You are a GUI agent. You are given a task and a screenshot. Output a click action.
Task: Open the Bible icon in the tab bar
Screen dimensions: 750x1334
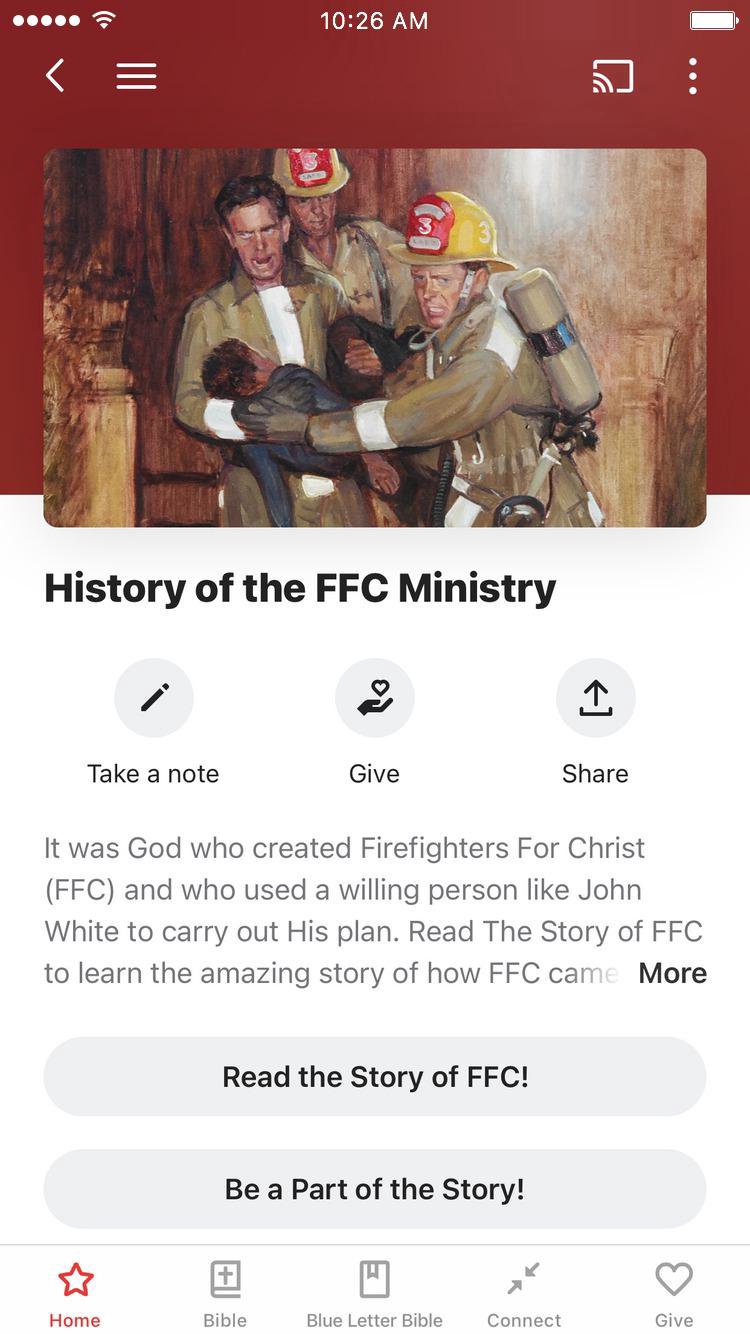point(225,1279)
